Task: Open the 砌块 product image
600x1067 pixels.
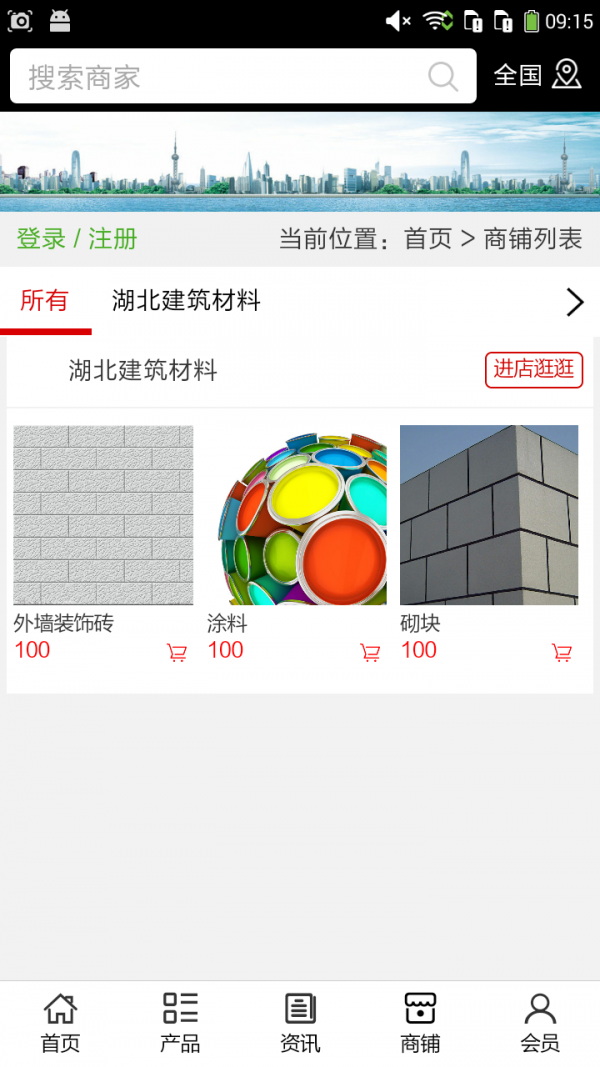Action: tap(489, 515)
